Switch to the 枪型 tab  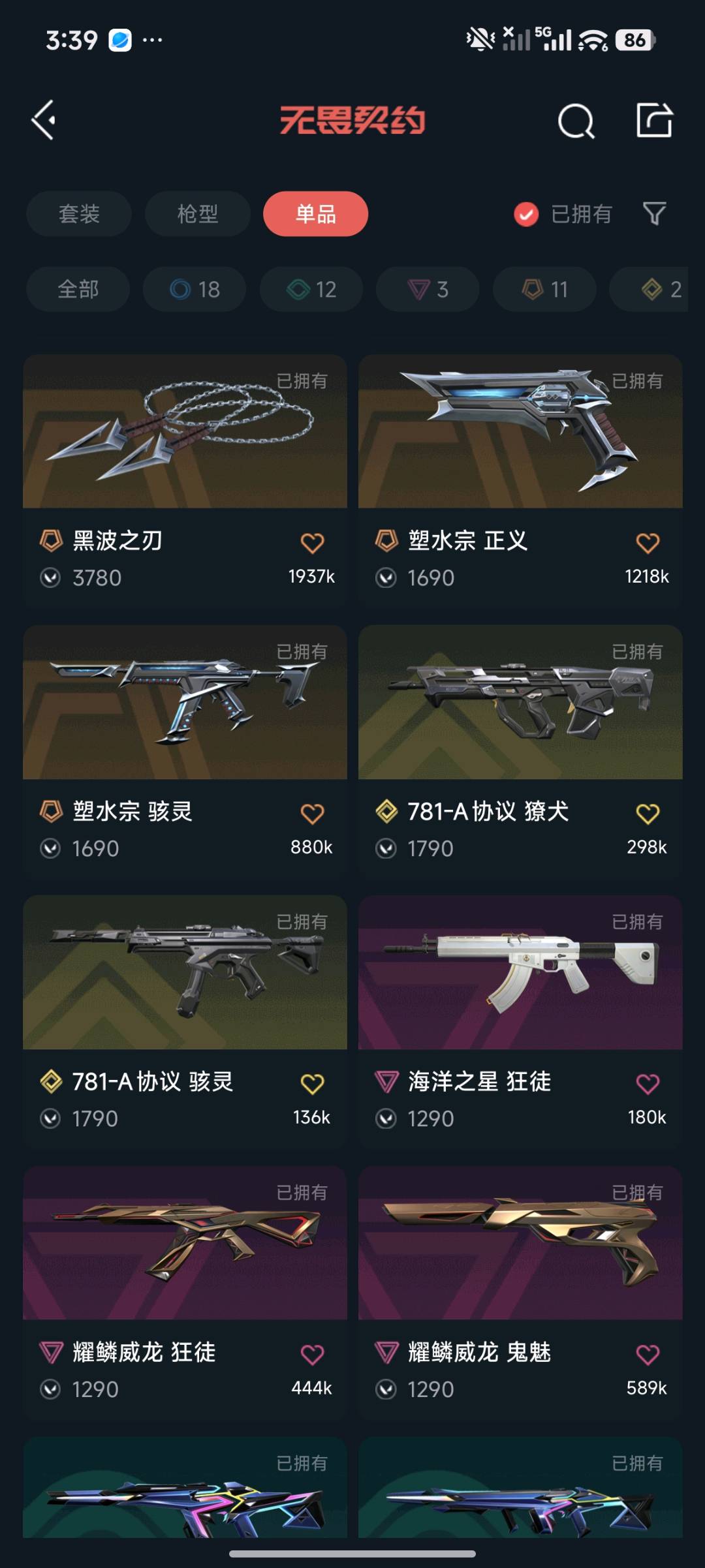[x=197, y=214]
